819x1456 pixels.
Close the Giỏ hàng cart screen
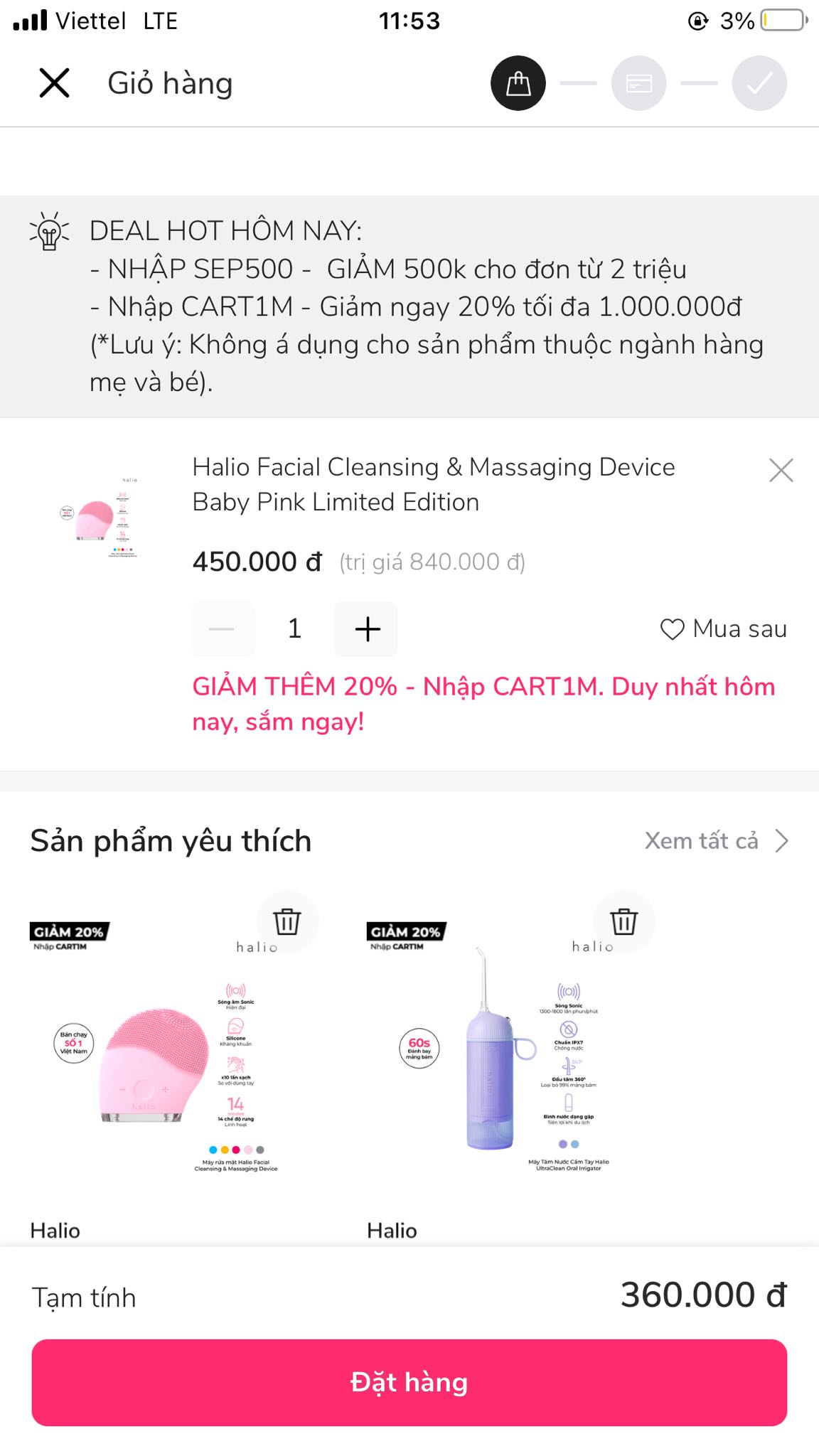(54, 83)
